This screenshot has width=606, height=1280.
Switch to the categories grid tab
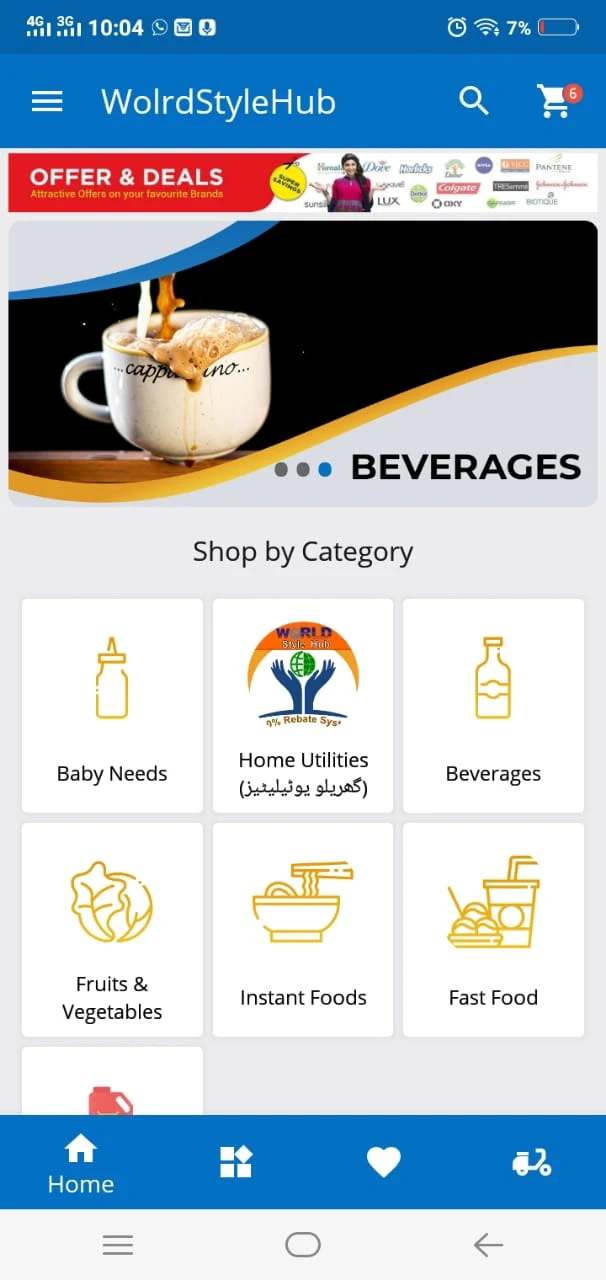click(235, 1162)
